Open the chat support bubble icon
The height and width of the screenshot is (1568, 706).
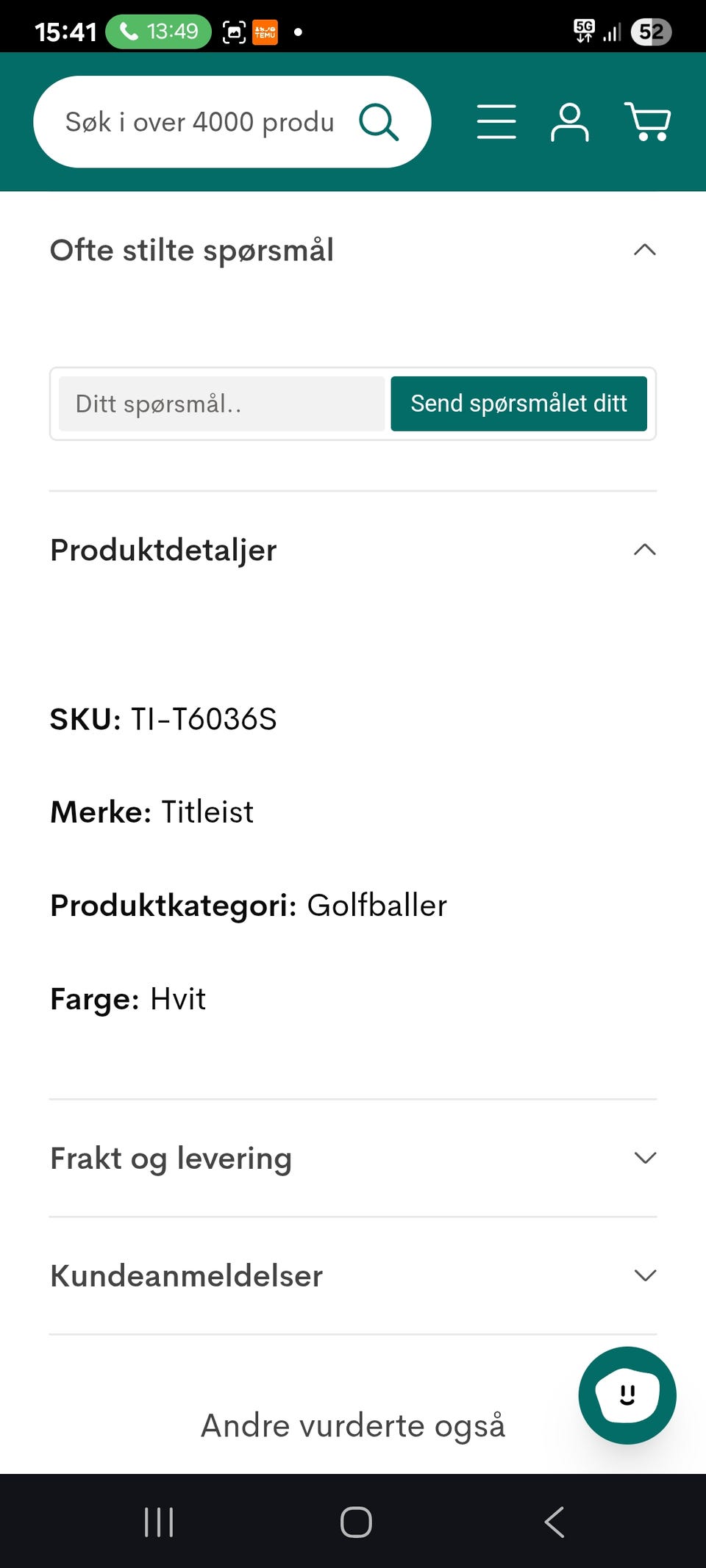(x=627, y=1395)
